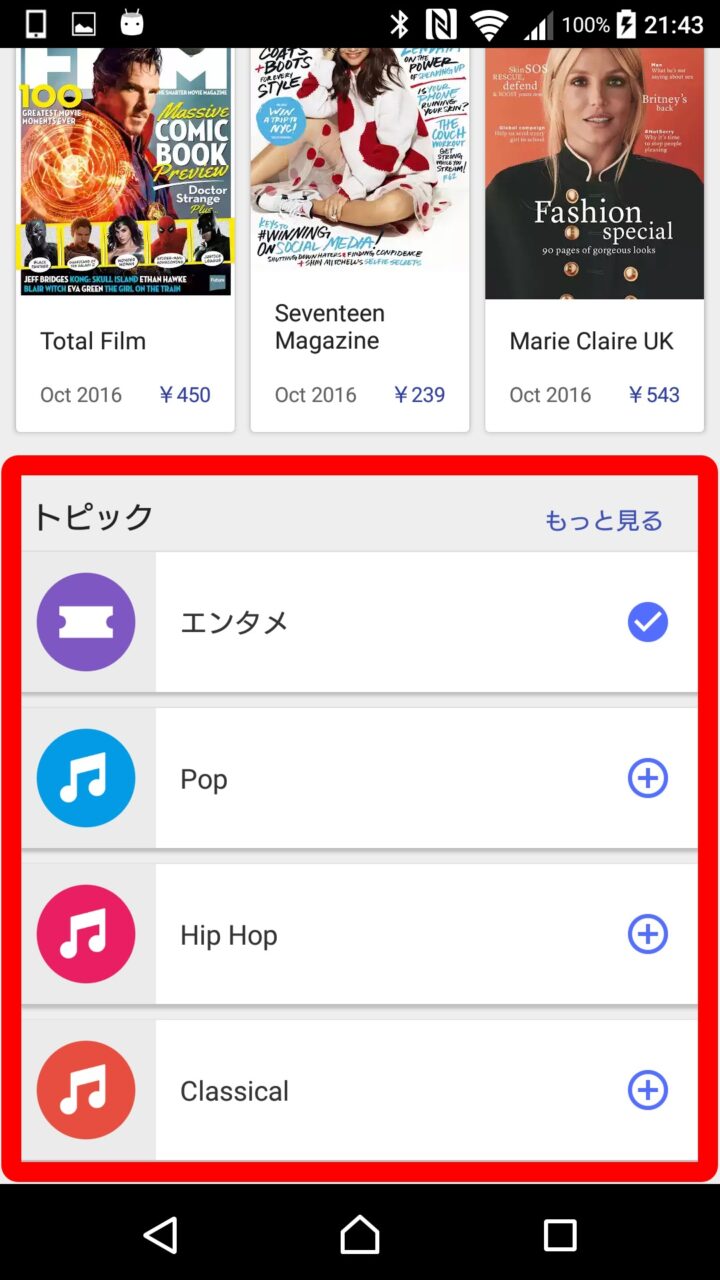The width and height of the screenshot is (720, 1280).
Task: Tap もっと見る to see more topics
Action: tap(603, 521)
